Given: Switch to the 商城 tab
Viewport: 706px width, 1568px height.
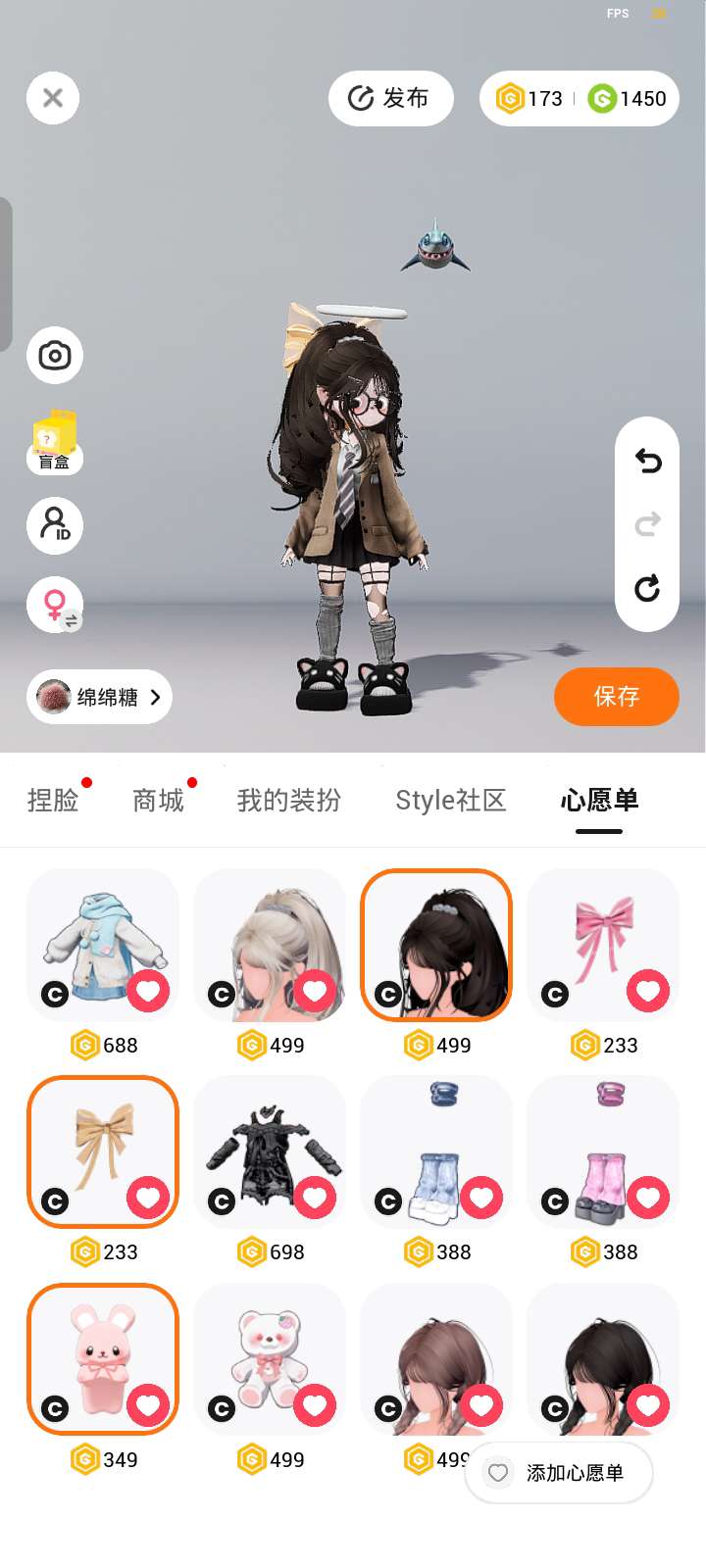Looking at the screenshot, I should [158, 801].
